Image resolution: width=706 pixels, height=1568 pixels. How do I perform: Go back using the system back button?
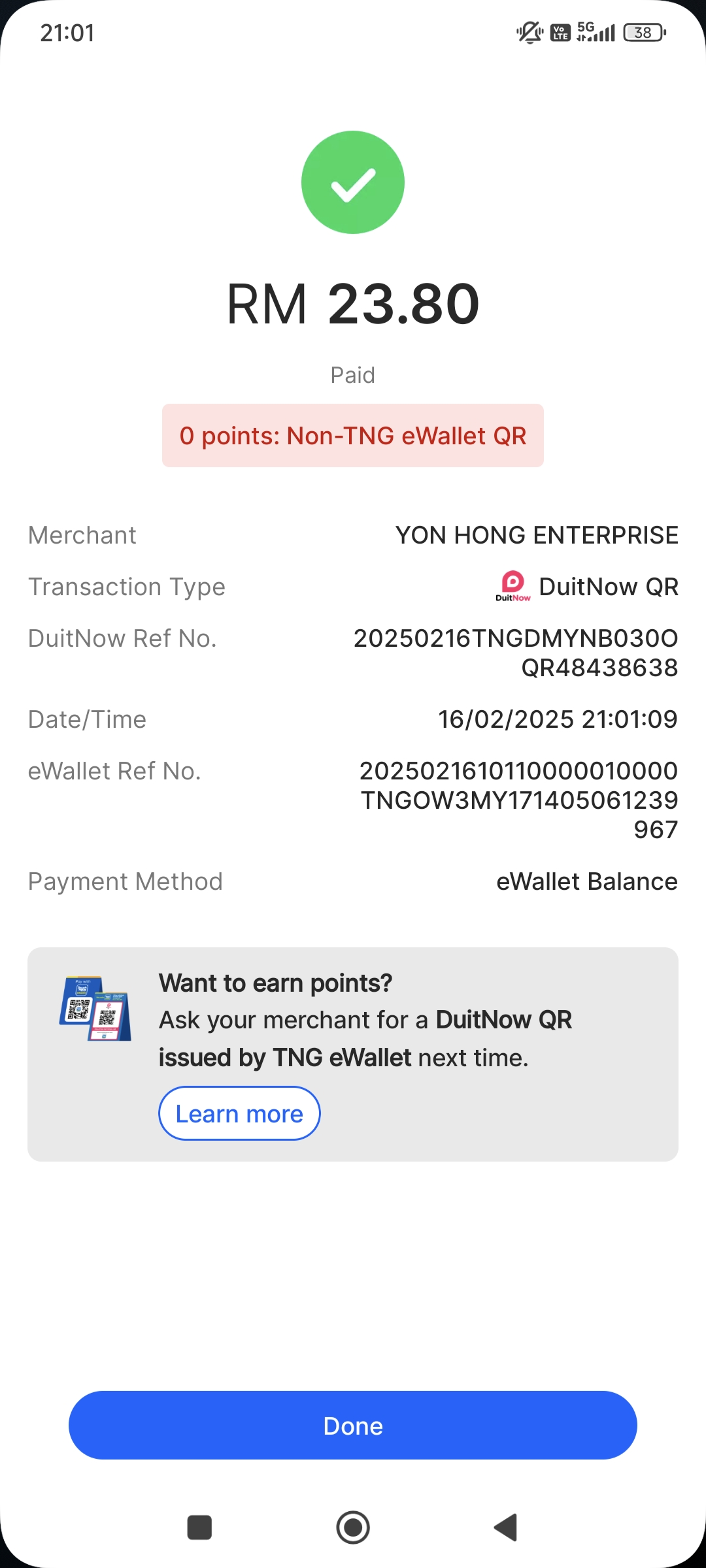click(505, 1527)
